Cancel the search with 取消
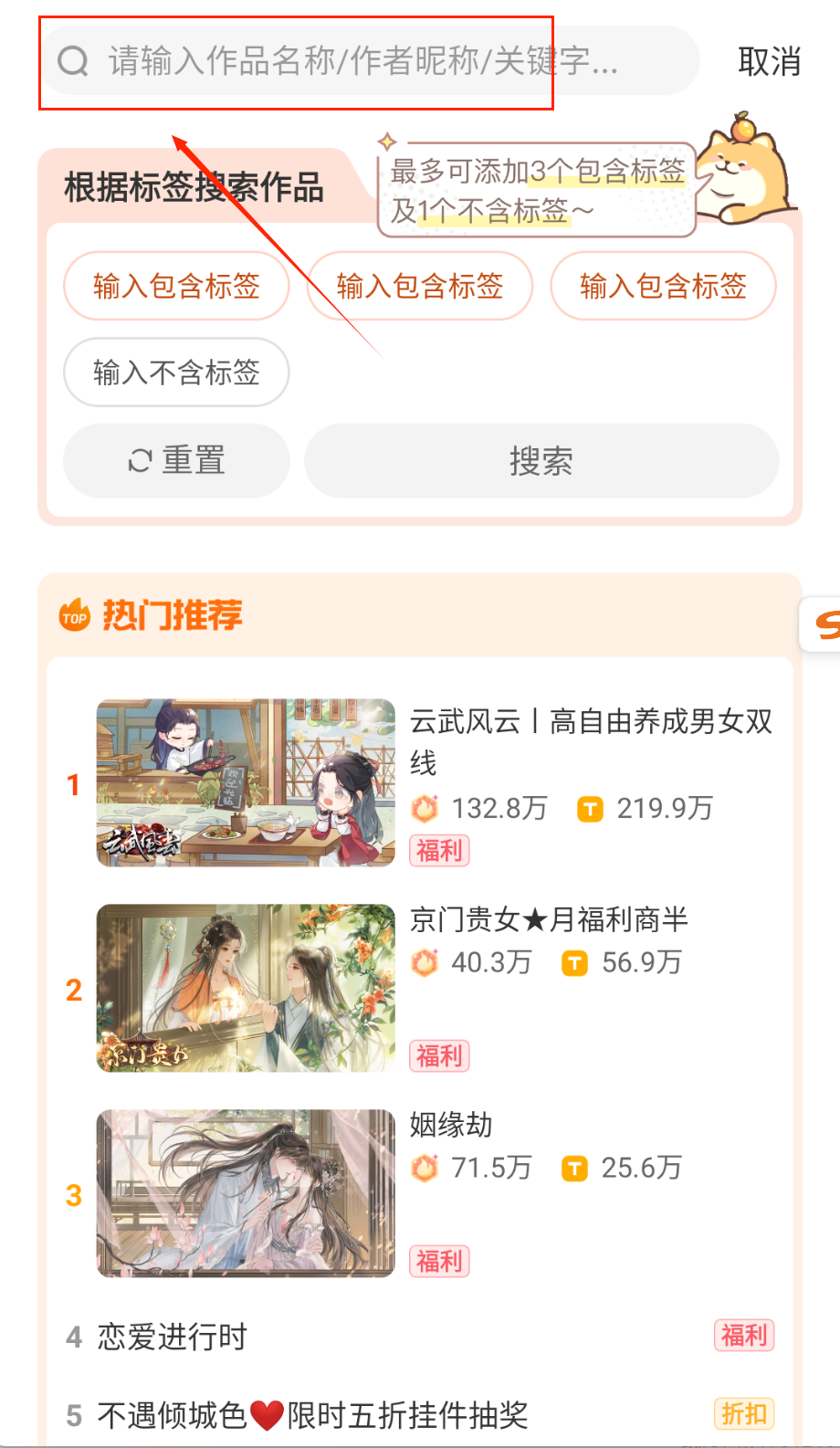The image size is (840, 1448). (769, 61)
